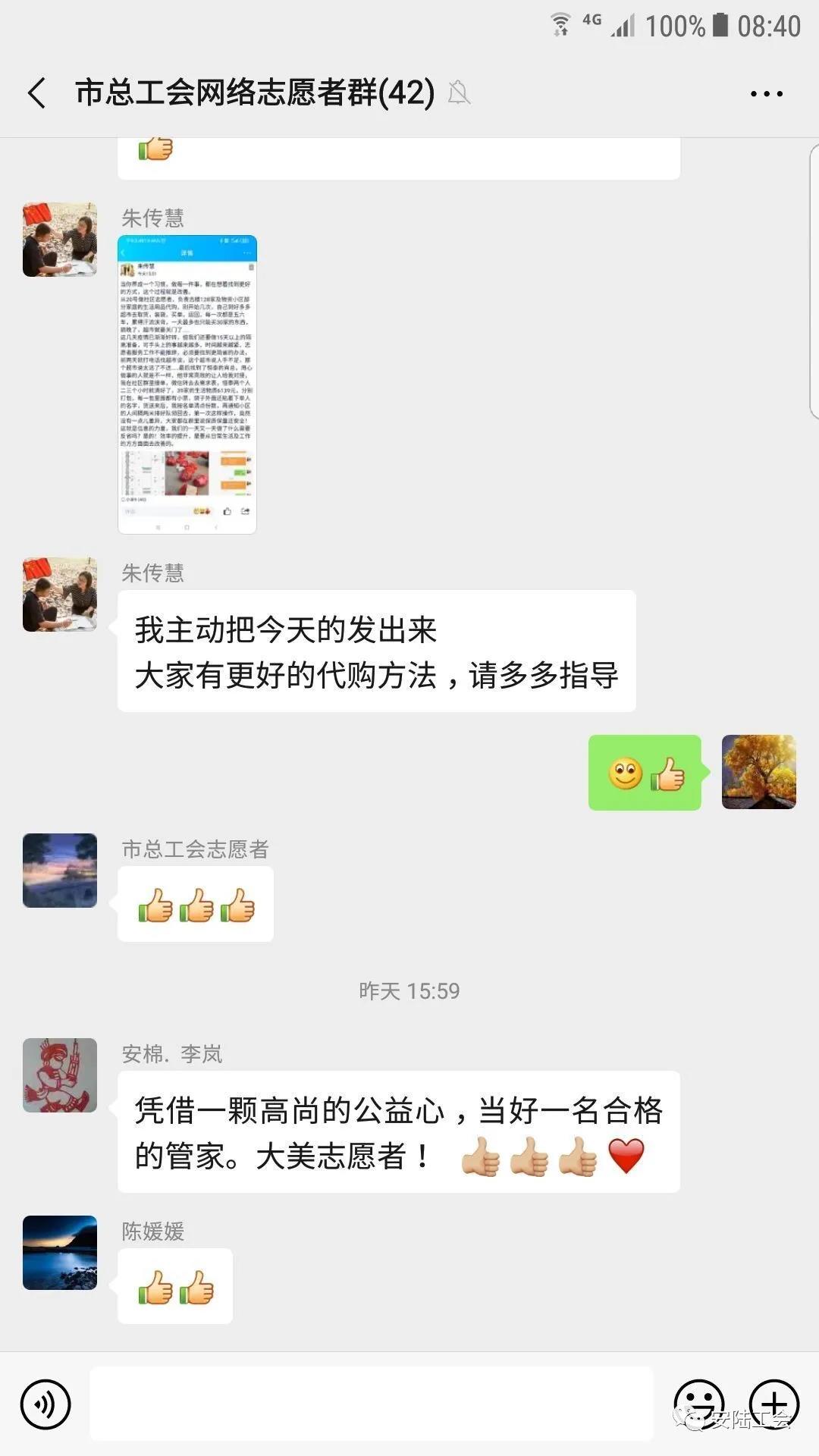Go back from the group chat
Viewport: 819px width, 1456px height.
36,93
